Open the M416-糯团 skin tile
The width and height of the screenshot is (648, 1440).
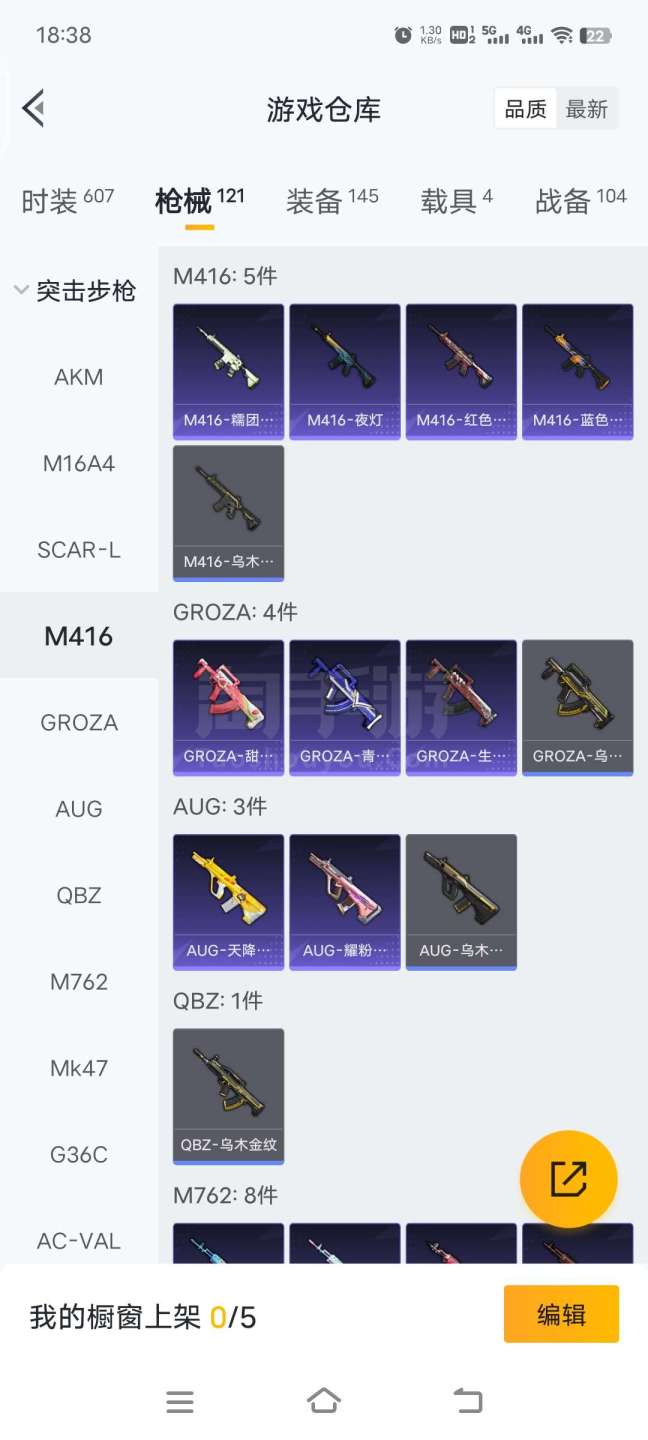(x=228, y=371)
